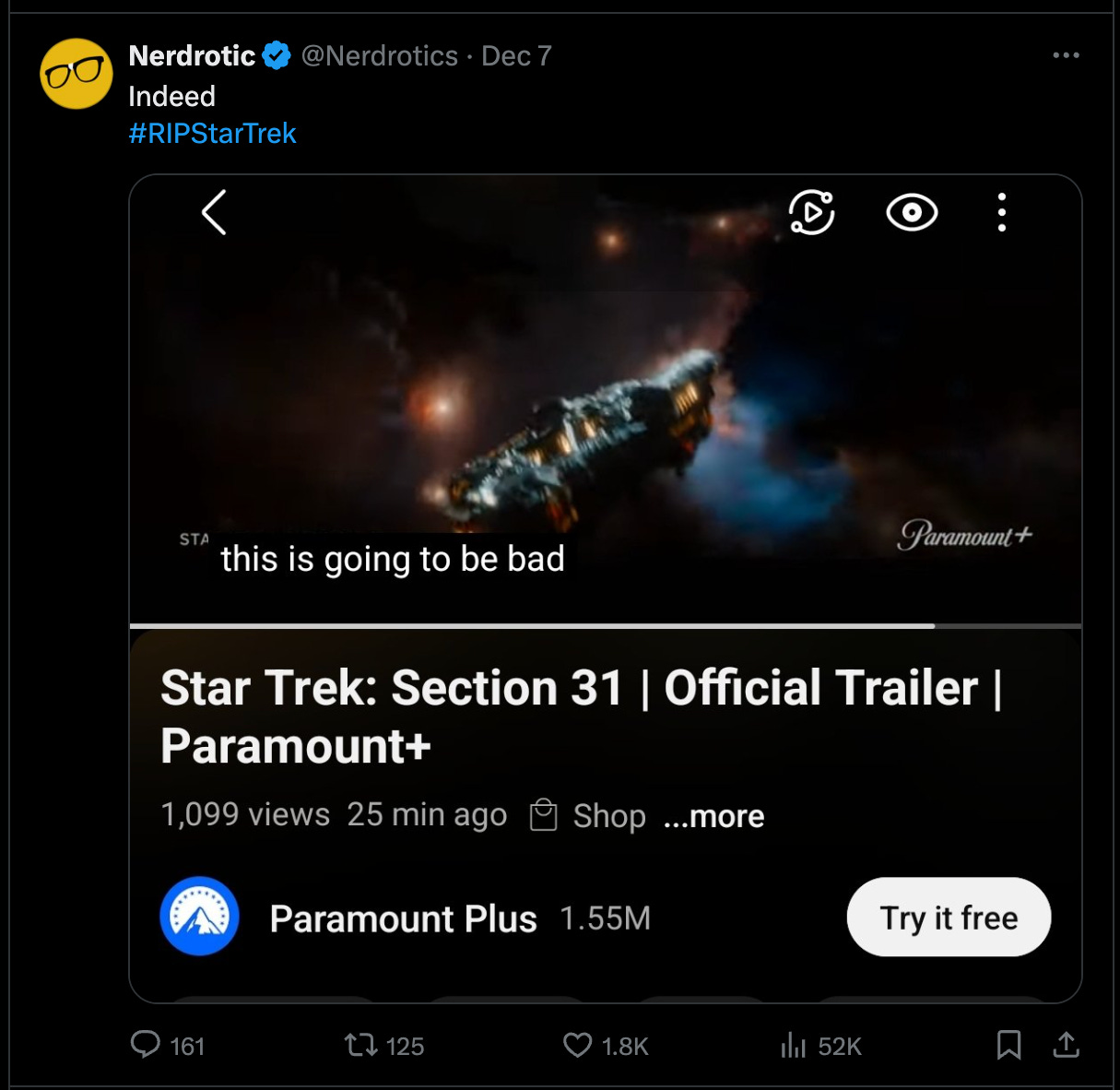Open Nerdrotic's profile picture
This screenshot has height=1090, width=1120.
(x=77, y=74)
